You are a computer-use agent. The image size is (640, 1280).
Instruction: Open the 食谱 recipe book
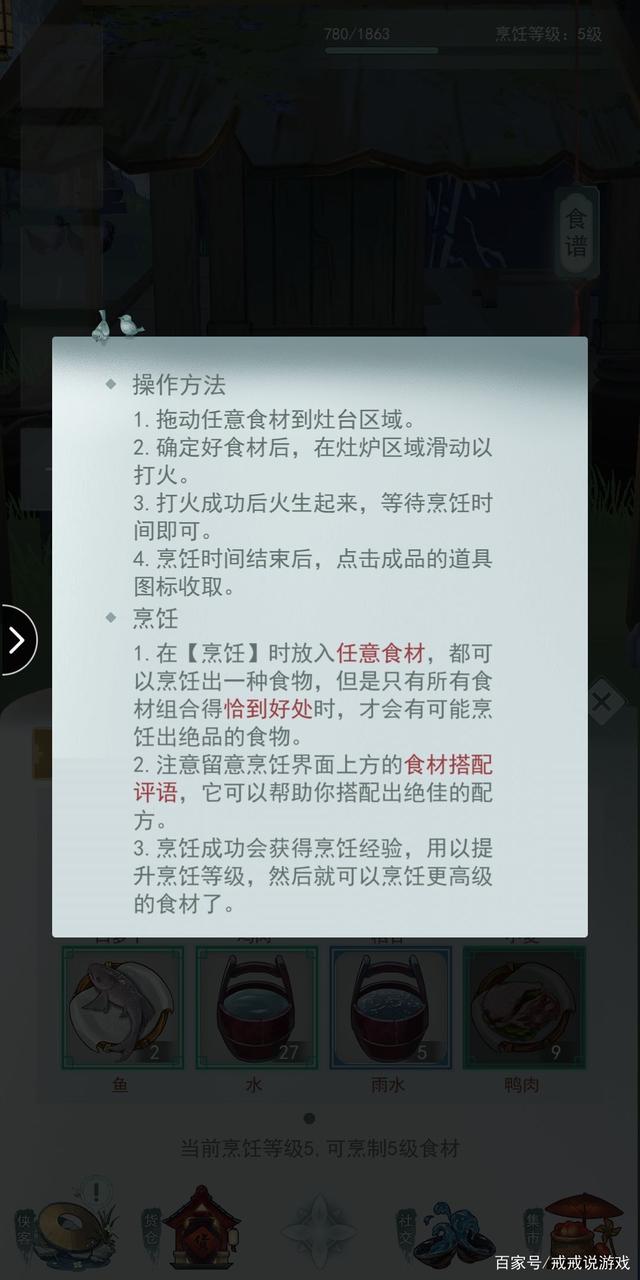point(577,231)
